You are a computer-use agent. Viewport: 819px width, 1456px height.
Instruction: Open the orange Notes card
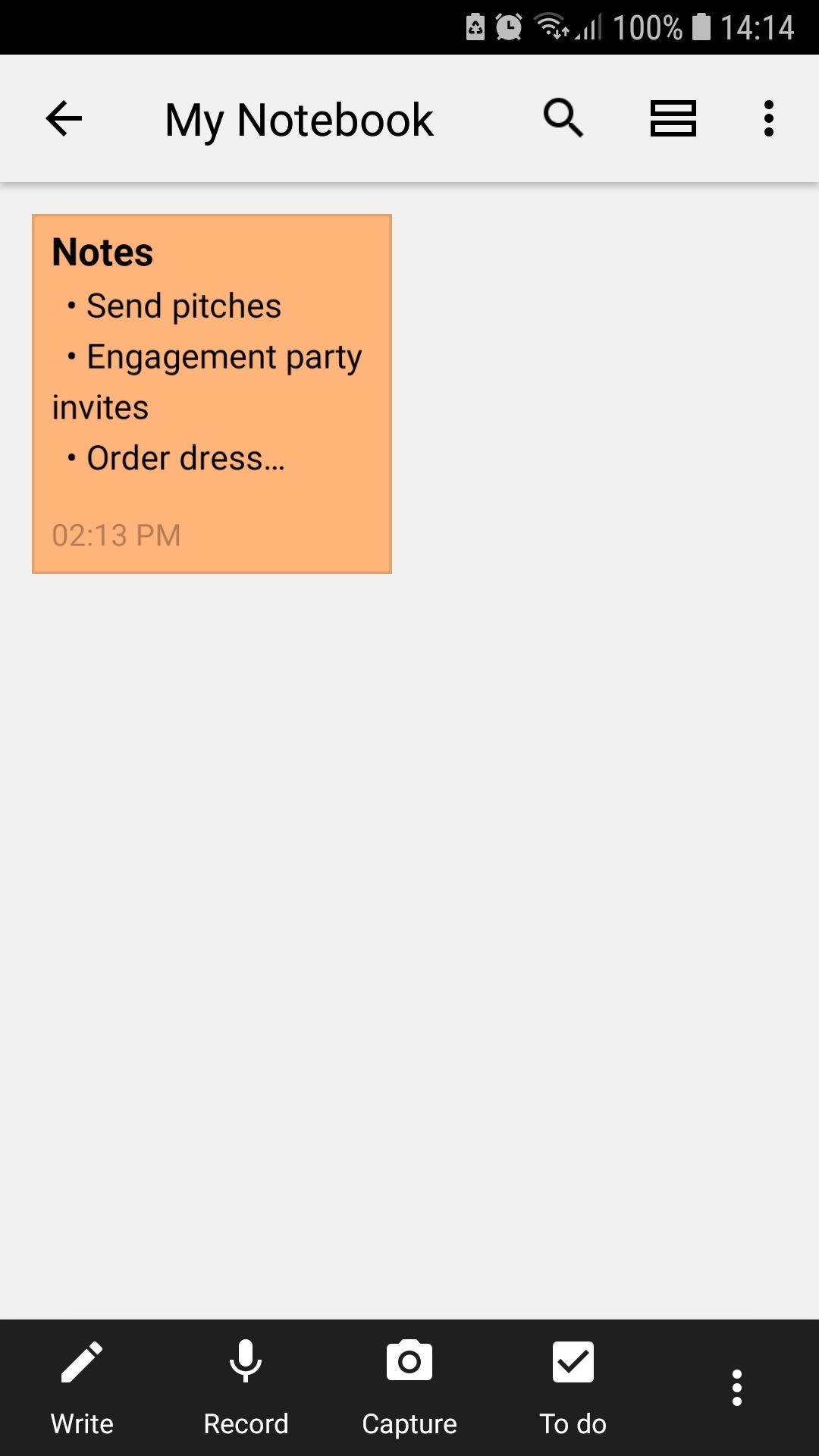[212, 394]
